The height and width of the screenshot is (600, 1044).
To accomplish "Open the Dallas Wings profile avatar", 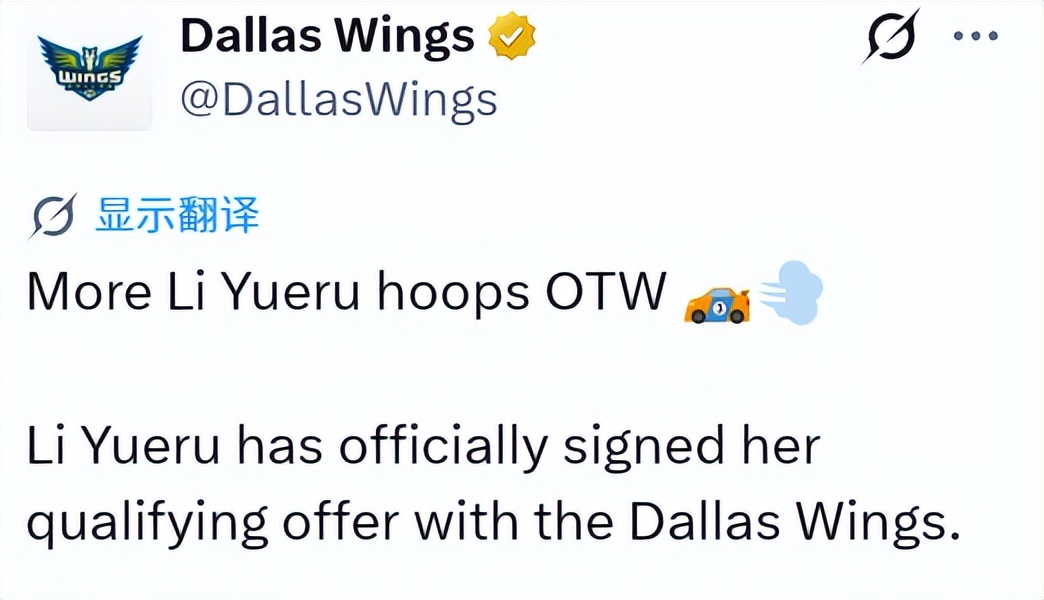I will [89, 71].
